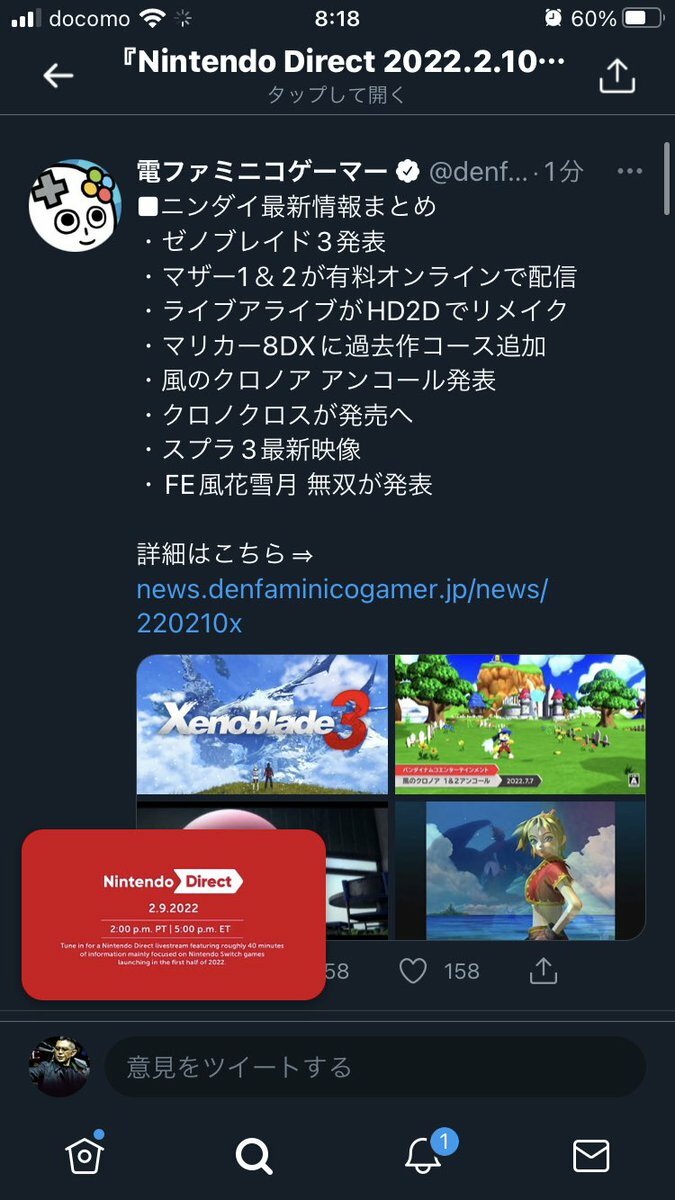This screenshot has height=1200, width=675.
Task: Open the tweet's three-dot overflow menu
Action: pyautogui.click(x=629, y=172)
